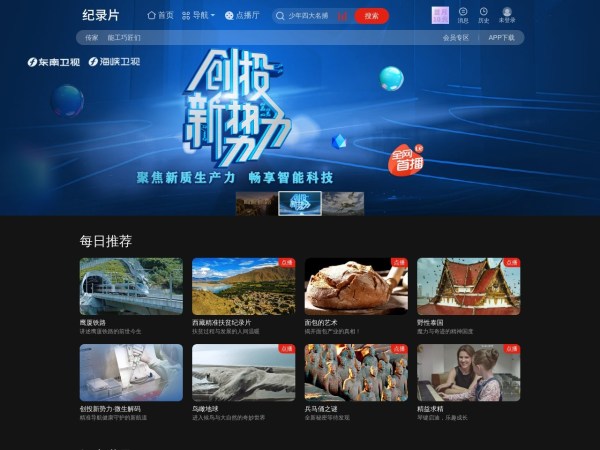The height and width of the screenshot is (450, 600).
Task: Select the first banner carousel thumbnail
Action: click(256, 203)
